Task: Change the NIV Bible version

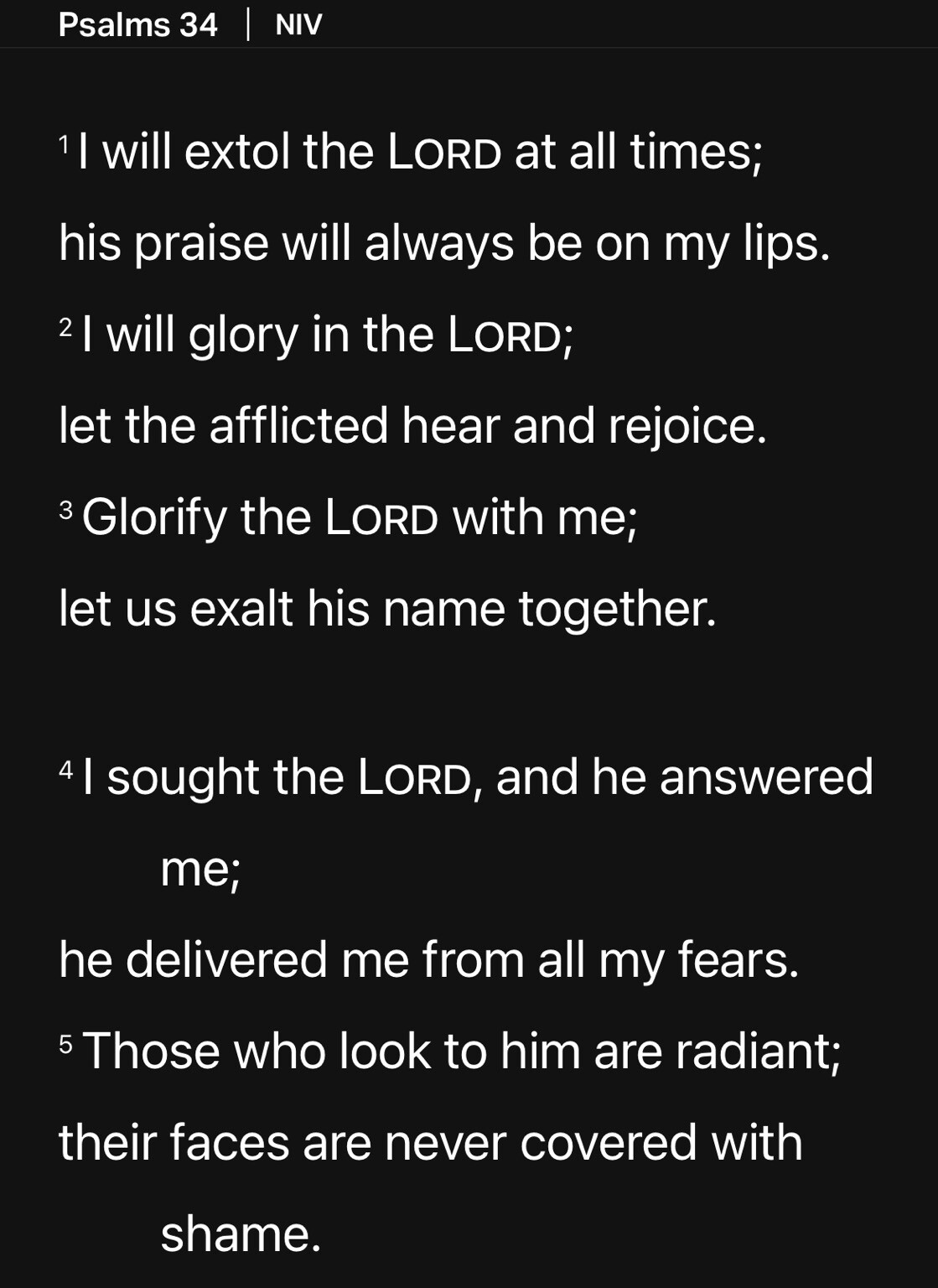Action: (298, 25)
